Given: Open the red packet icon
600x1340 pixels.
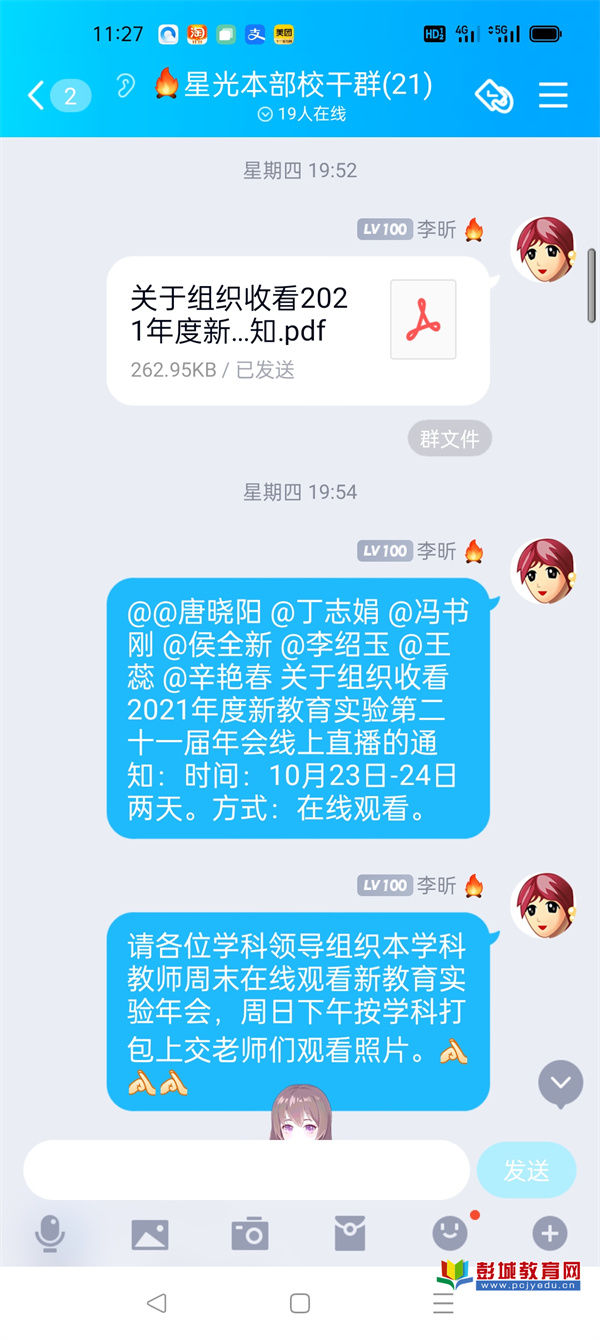Looking at the screenshot, I should [x=349, y=1234].
